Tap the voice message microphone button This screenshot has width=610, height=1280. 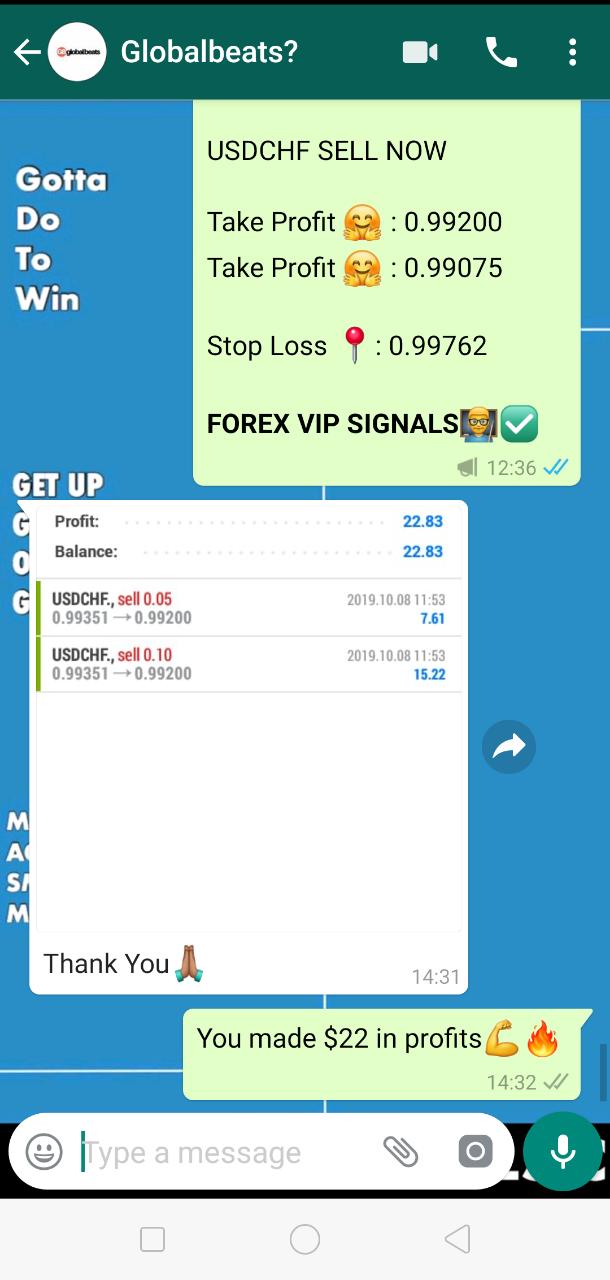click(563, 1152)
